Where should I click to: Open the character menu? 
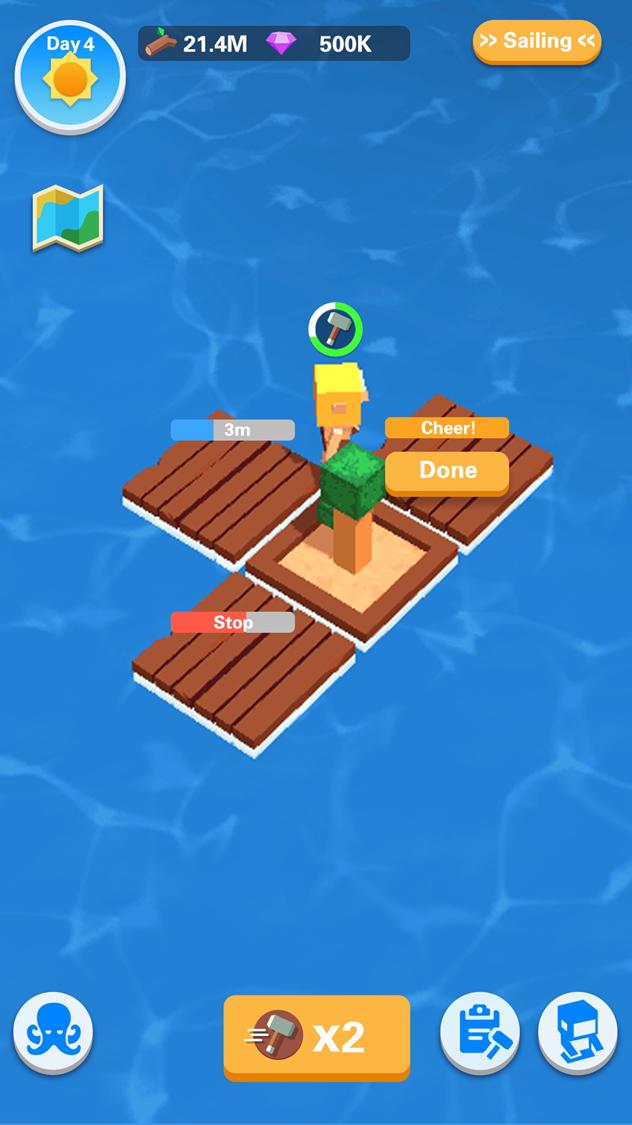(577, 1034)
